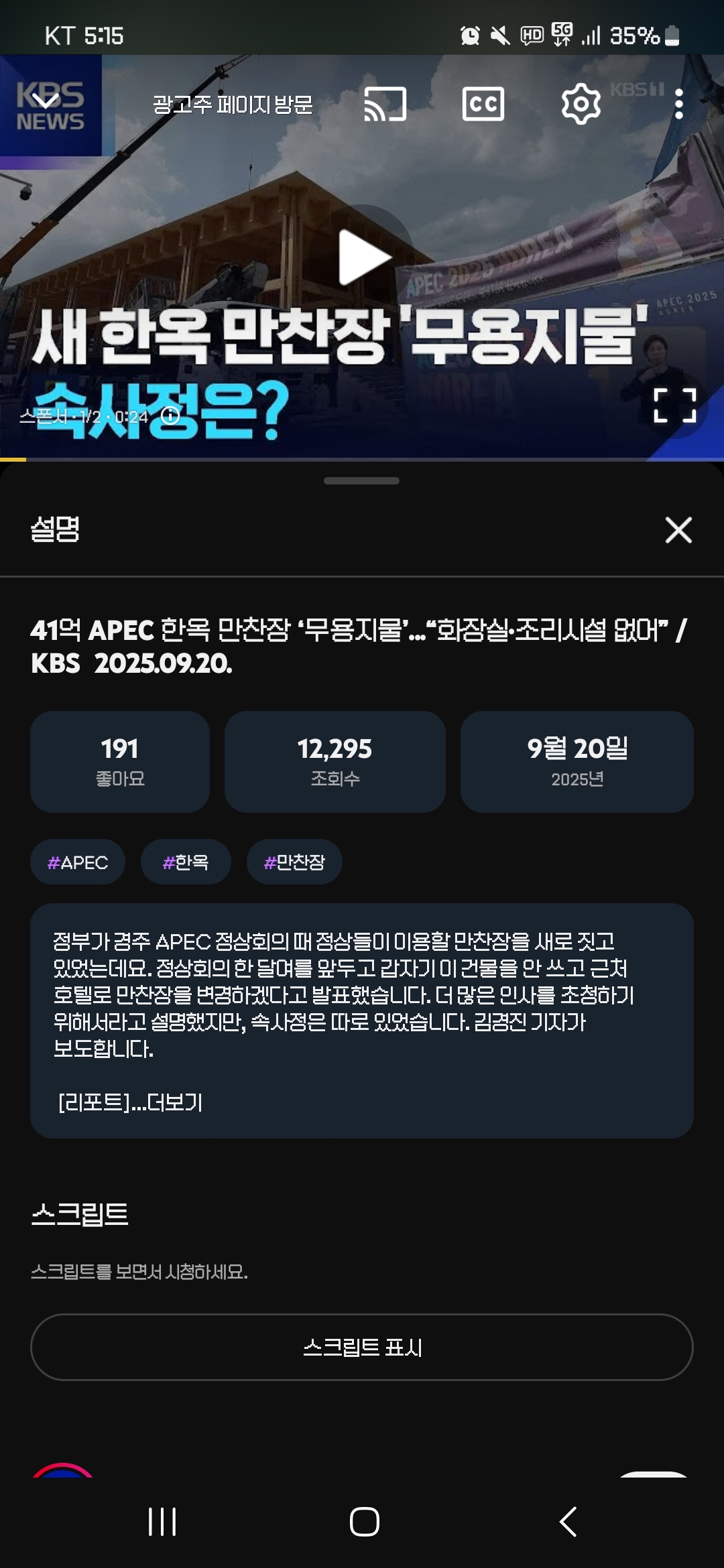Viewport: 724px width, 1568px height.
Task: Open video settings gear
Action: coord(581,105)
